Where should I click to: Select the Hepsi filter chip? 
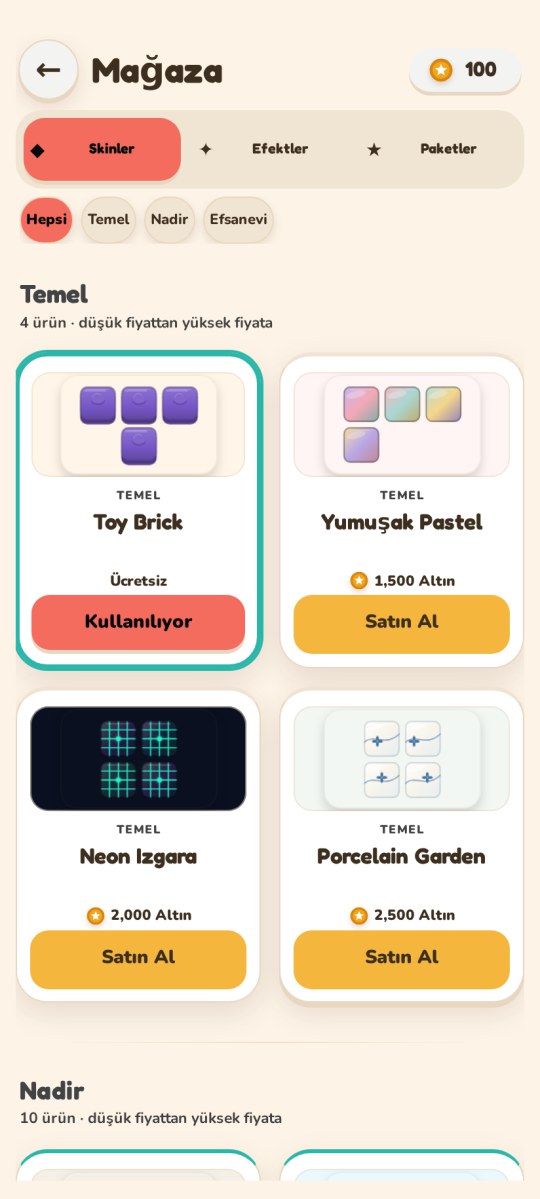pyautogui.click(x=47, y=219)
